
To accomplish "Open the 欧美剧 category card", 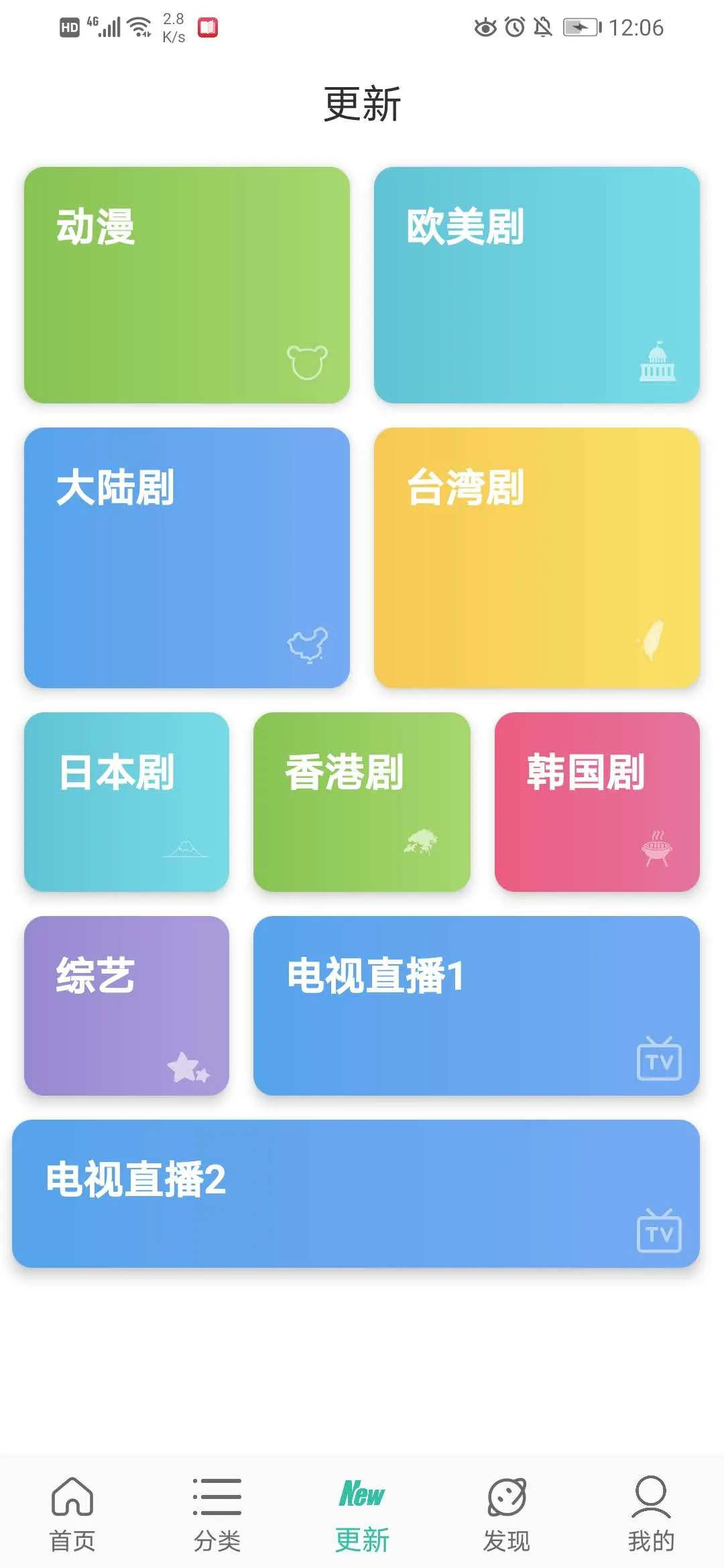I will 537,285.
